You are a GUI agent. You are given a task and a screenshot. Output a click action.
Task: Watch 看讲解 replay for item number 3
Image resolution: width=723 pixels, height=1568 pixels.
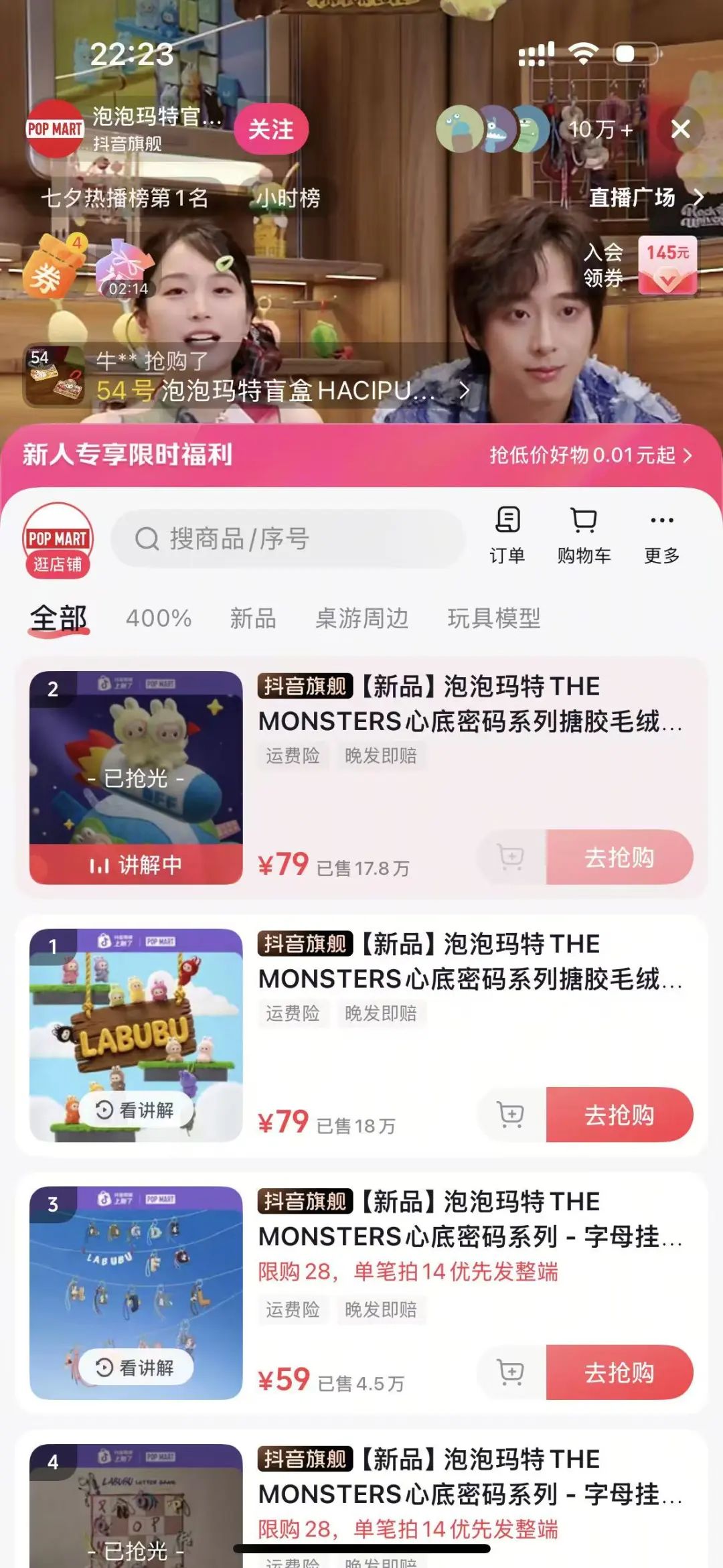click(137, 1367)
